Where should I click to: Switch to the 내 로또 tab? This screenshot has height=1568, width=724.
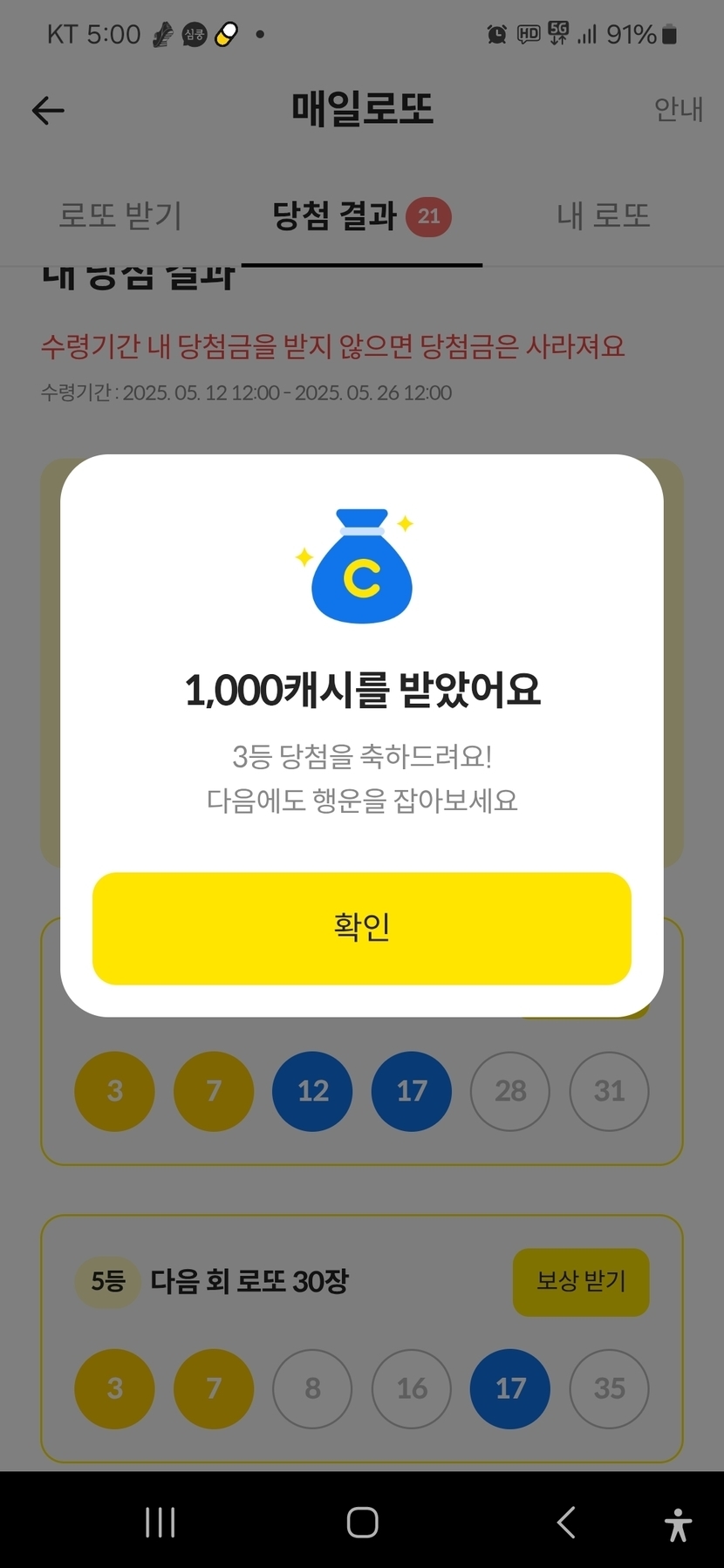click(603, 216)
